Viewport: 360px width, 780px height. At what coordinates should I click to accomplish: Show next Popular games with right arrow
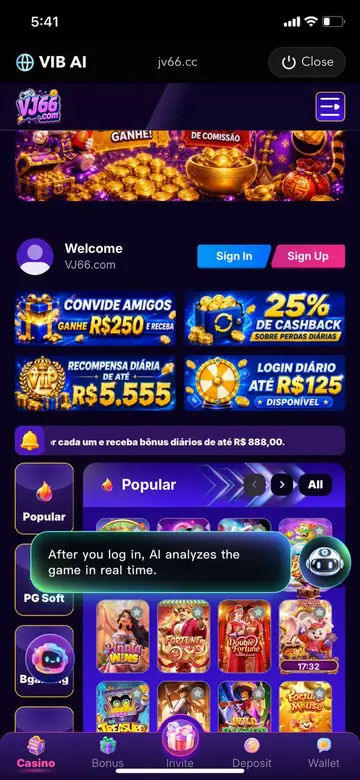[282, 485]
